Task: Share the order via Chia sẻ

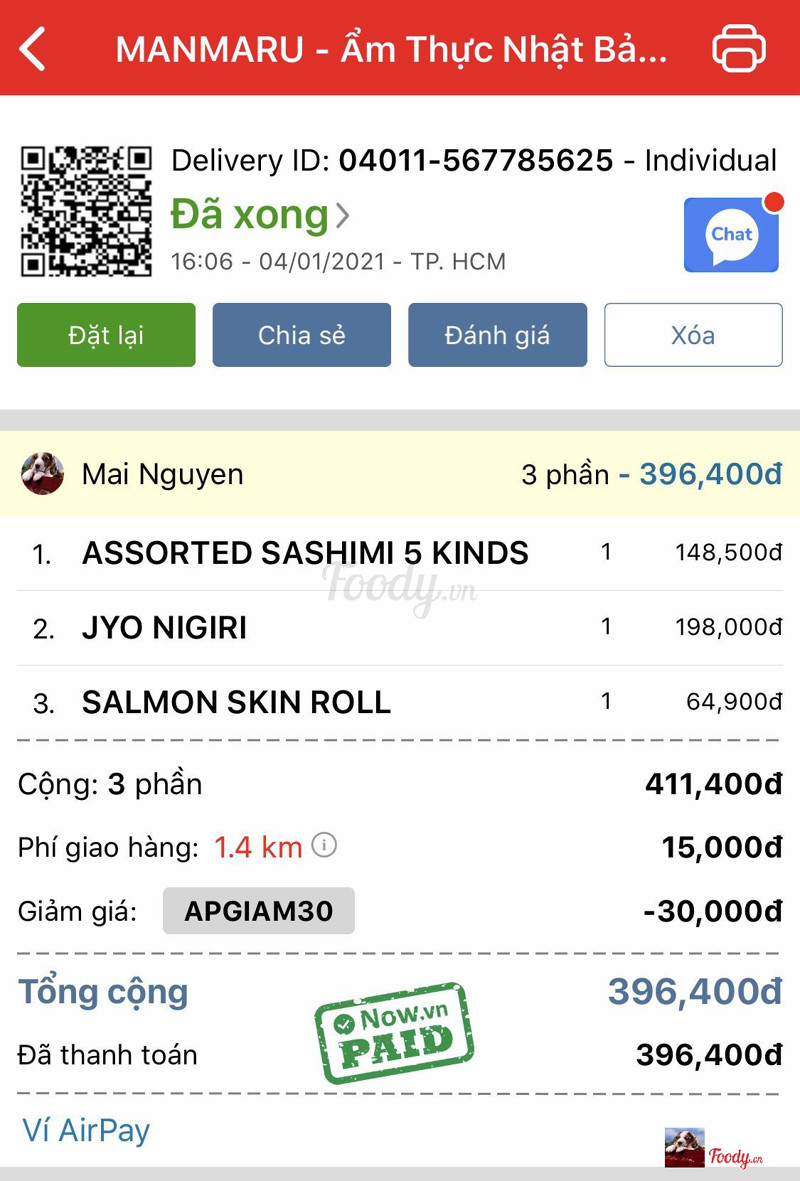Action: [x=301, y=335]
